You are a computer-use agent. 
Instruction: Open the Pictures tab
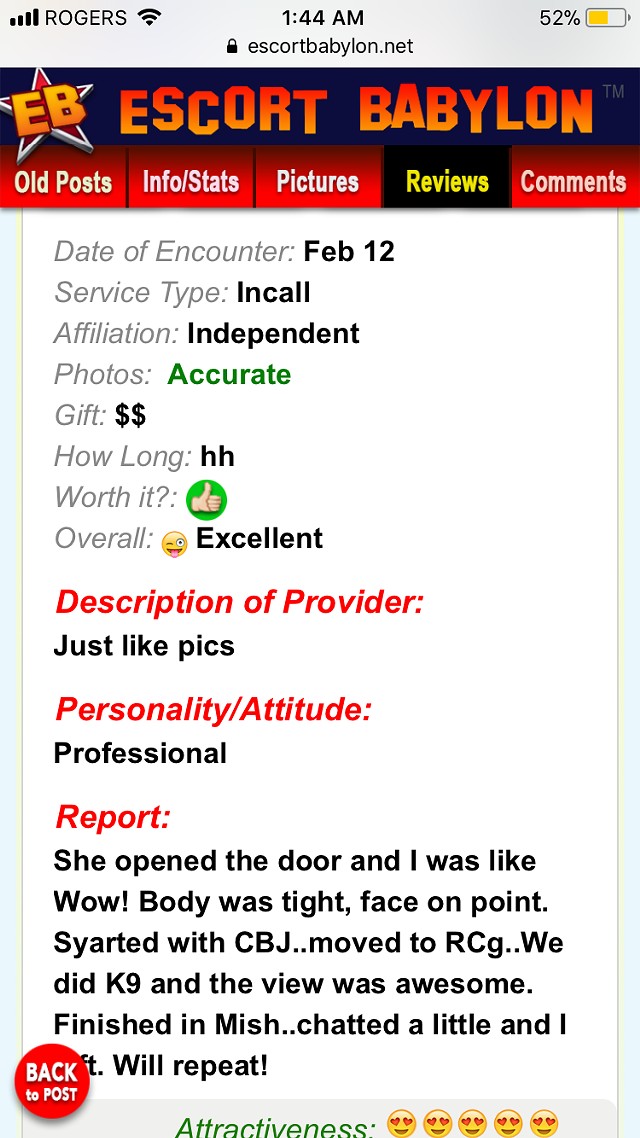318,179
